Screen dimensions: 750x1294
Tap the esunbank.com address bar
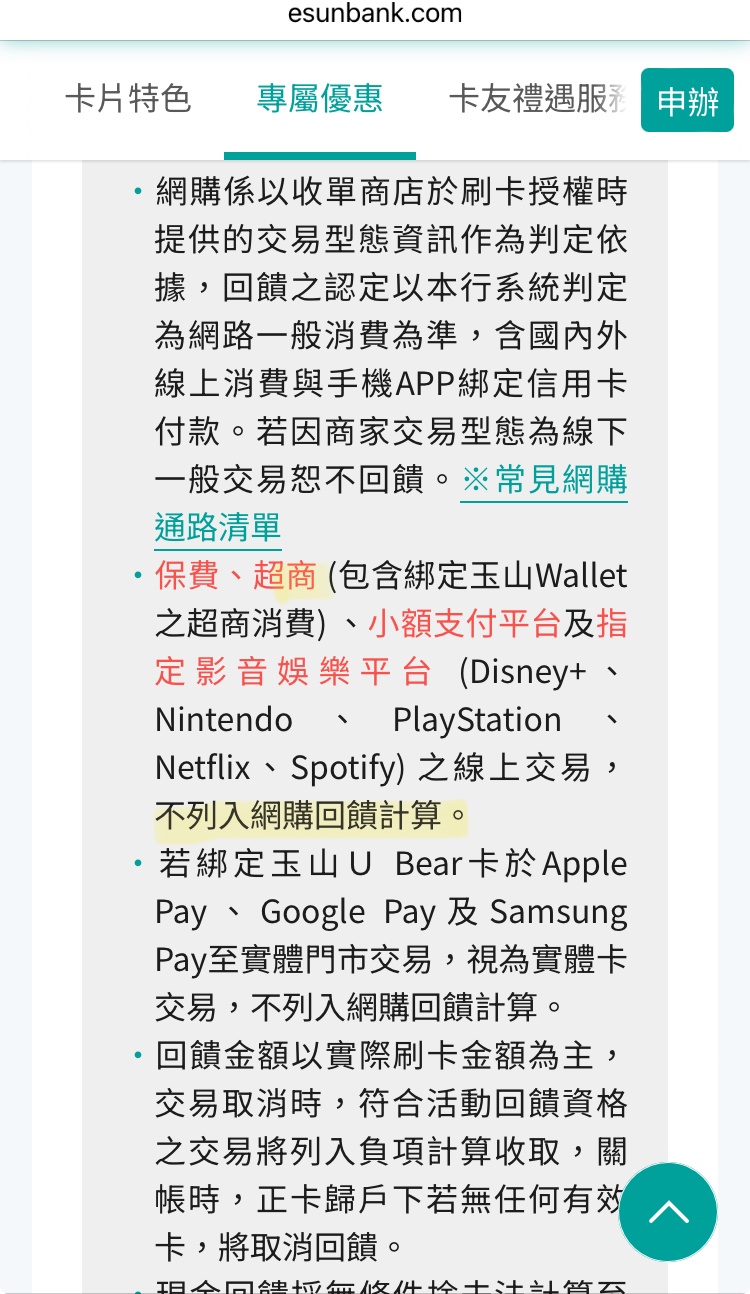pos(375,14)
